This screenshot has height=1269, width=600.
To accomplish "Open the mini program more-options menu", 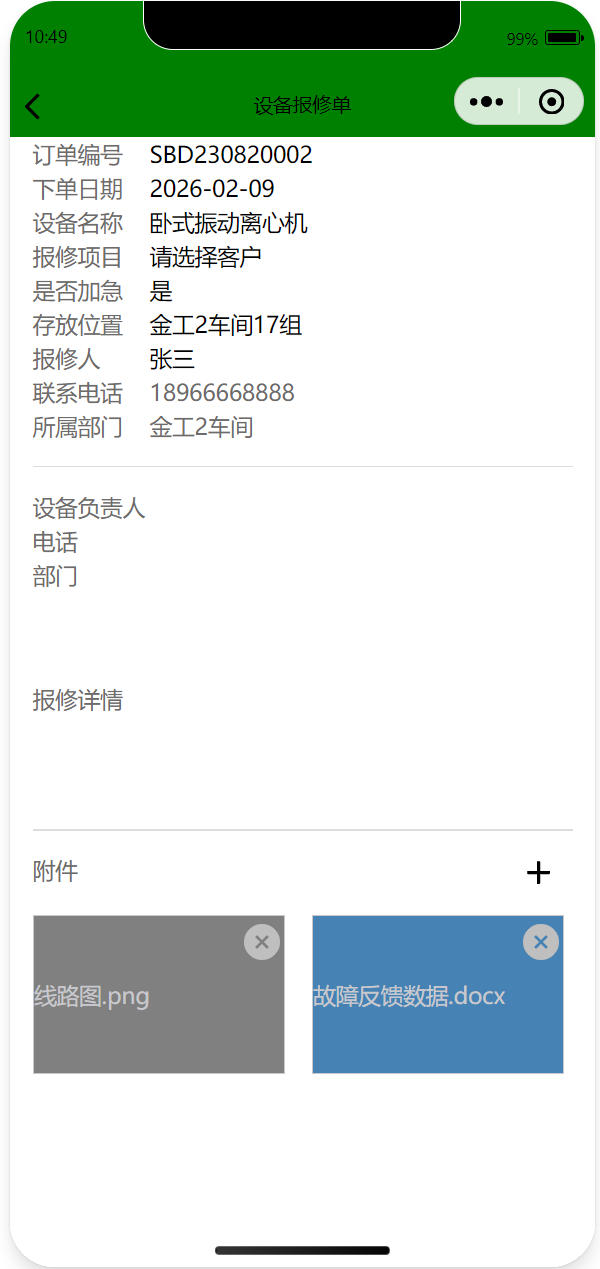I will coord(486,102).
